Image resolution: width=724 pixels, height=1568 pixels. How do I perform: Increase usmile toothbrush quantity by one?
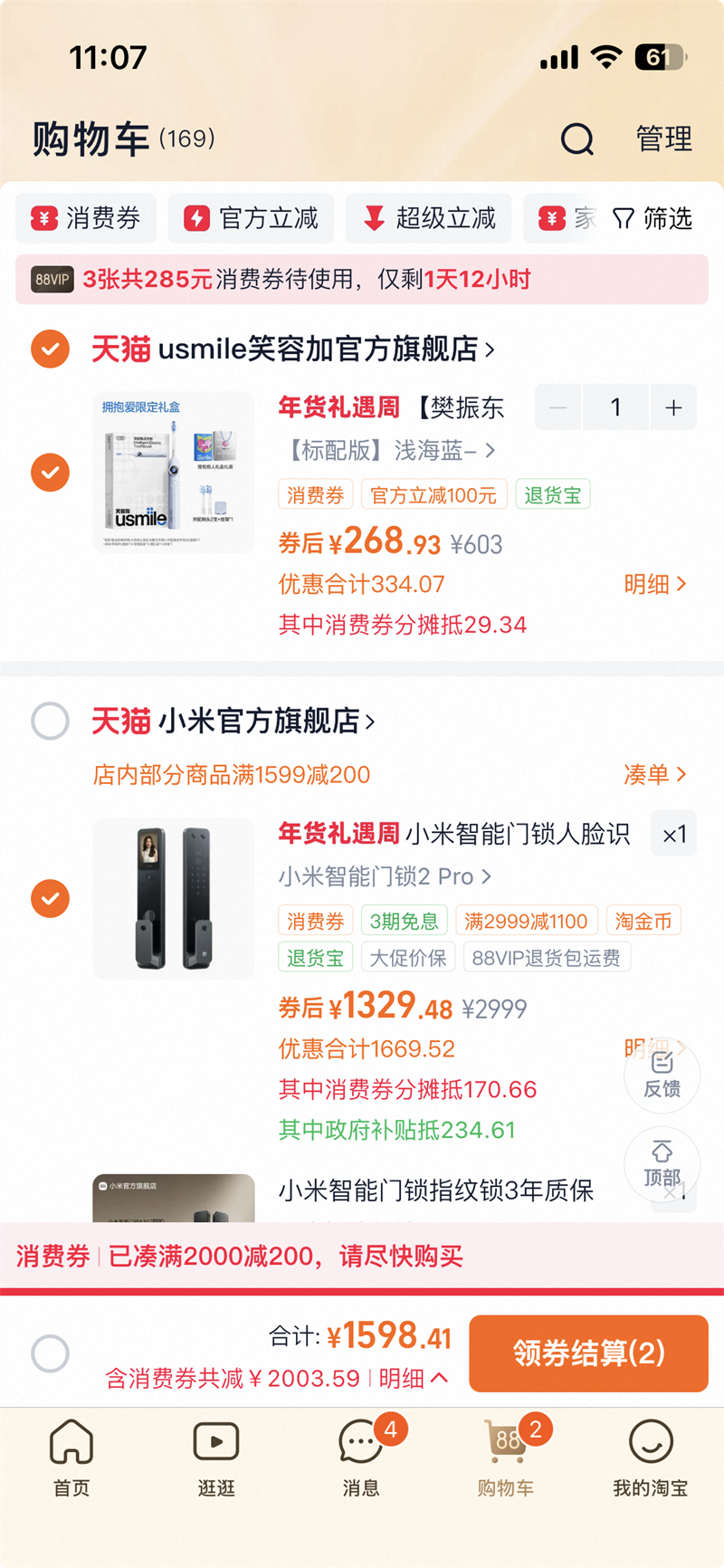tap(673, 407)
